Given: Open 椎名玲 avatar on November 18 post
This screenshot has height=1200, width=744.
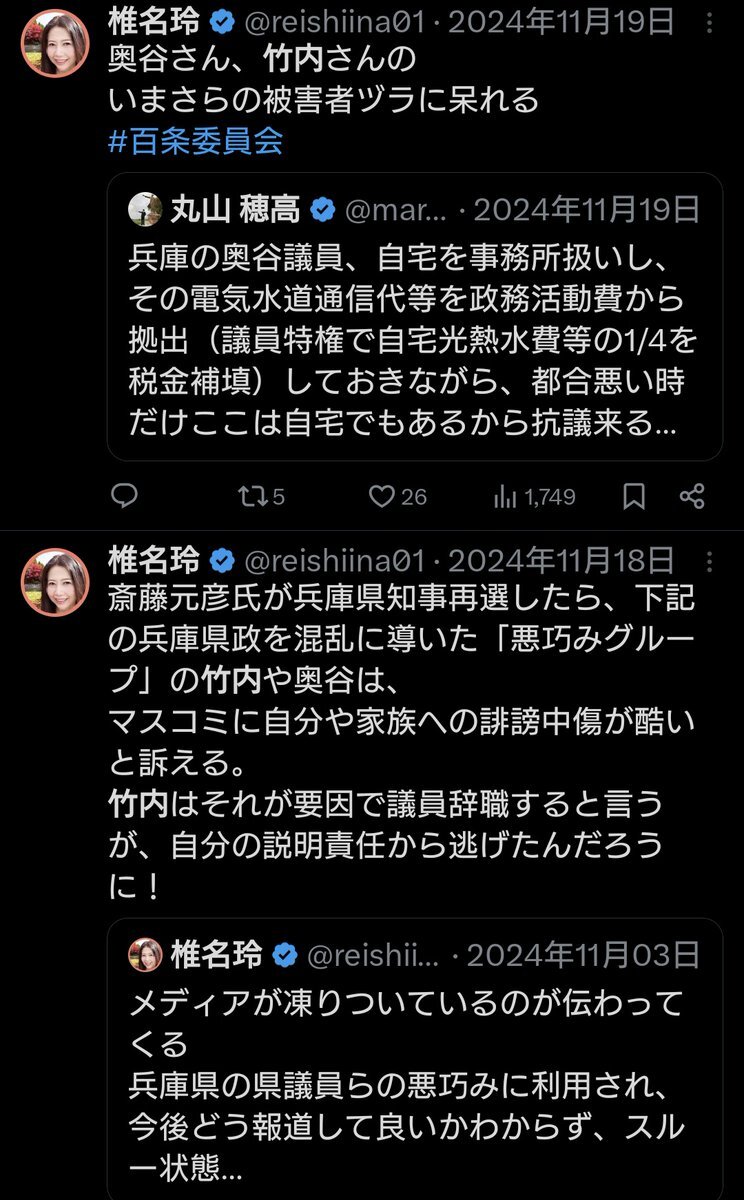Looking at the screenshot, I should pyautogui.click(x=55, y=582).
